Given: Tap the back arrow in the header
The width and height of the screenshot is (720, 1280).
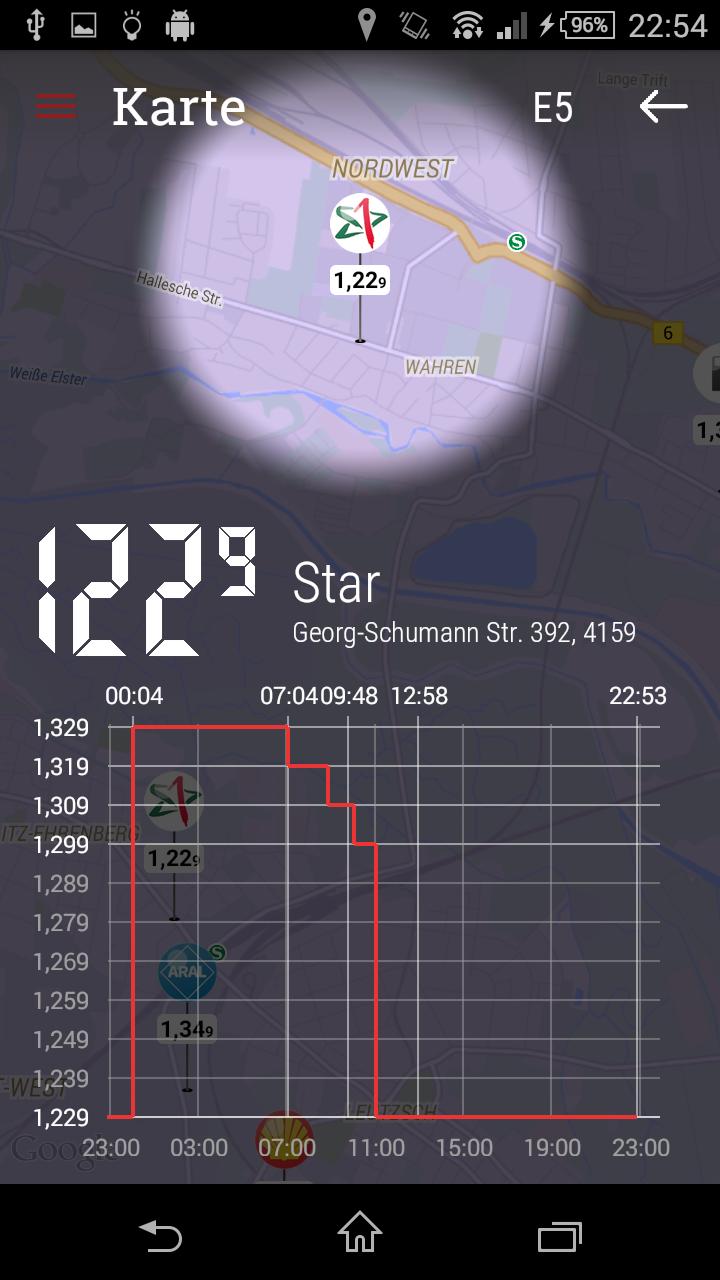Looking at the screenshot, I should coord(663,106).
